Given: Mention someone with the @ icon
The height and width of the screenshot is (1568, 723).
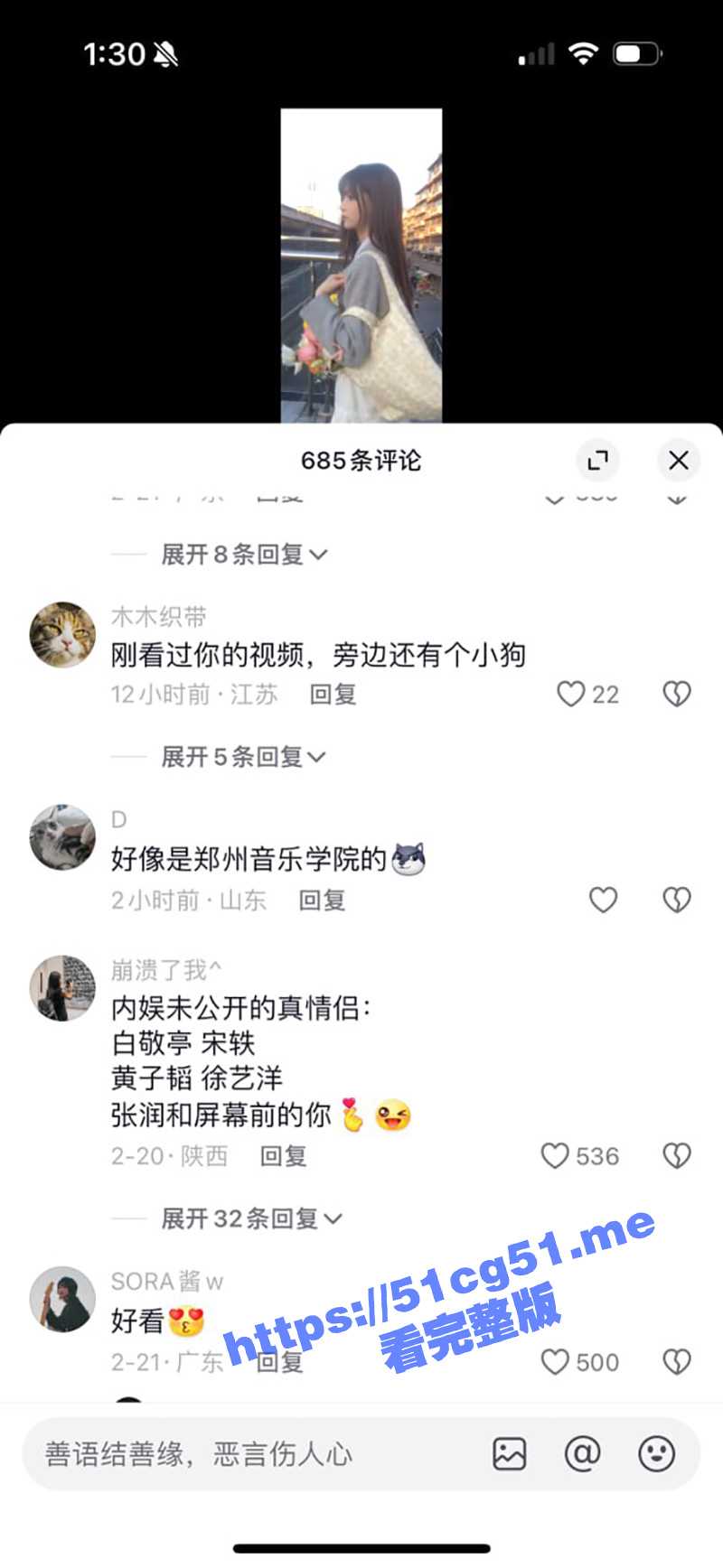Looking at the screenshot, I should coord(582,1454).
